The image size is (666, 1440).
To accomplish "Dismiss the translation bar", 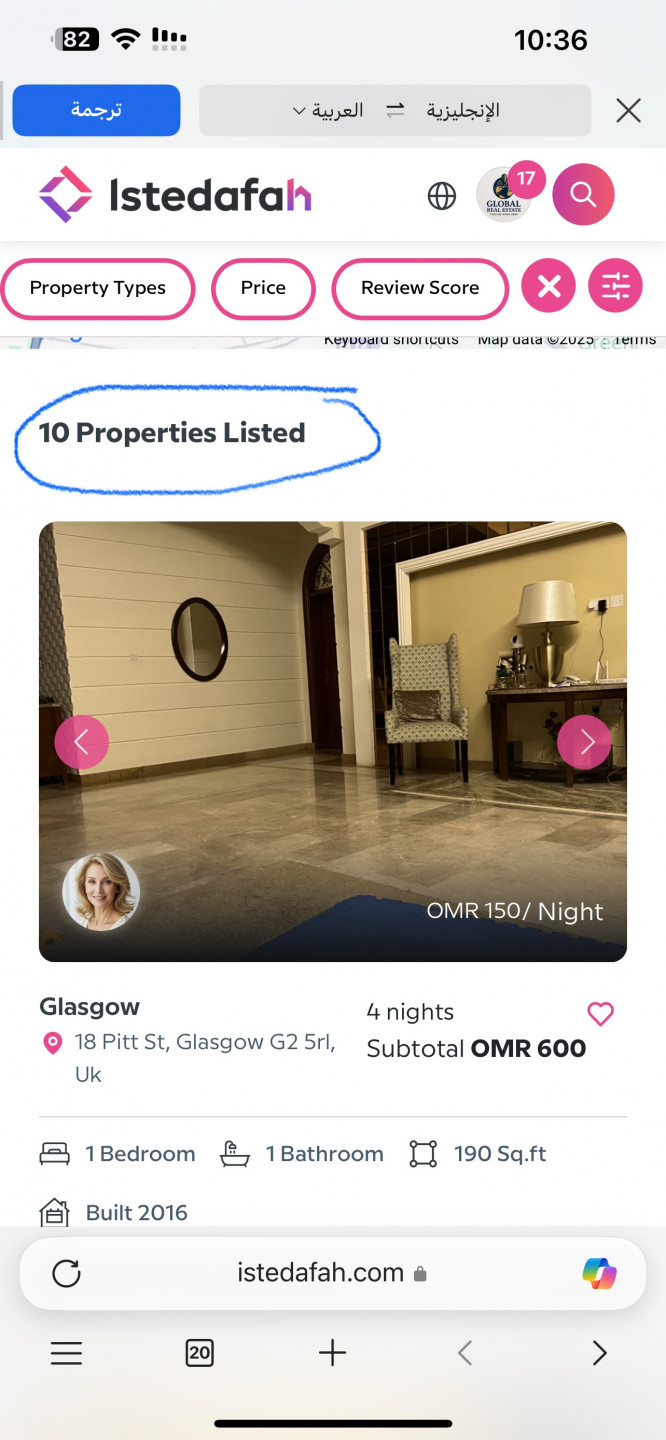I will coord(628,110).
